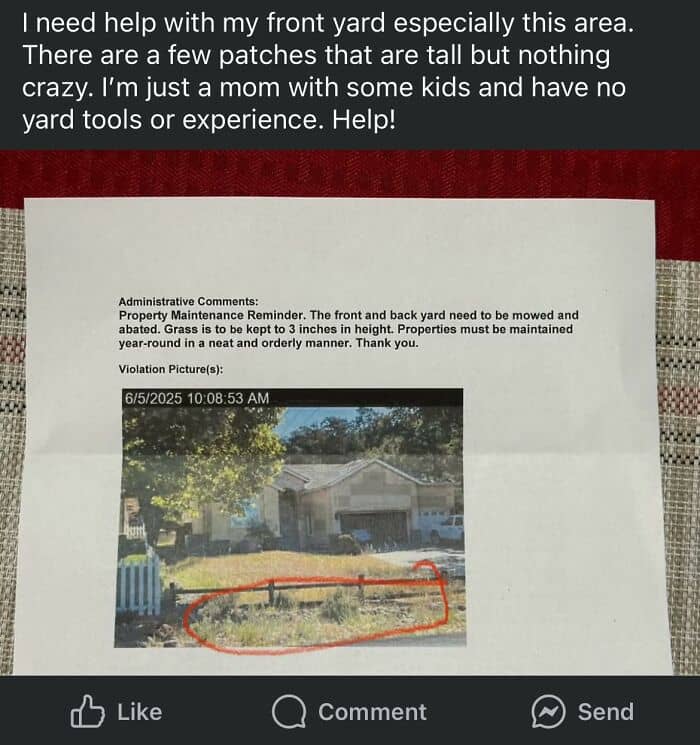This screenshot has width=700, height=745.
Task: Comment on the yard help post
Action: coord(349,711)
